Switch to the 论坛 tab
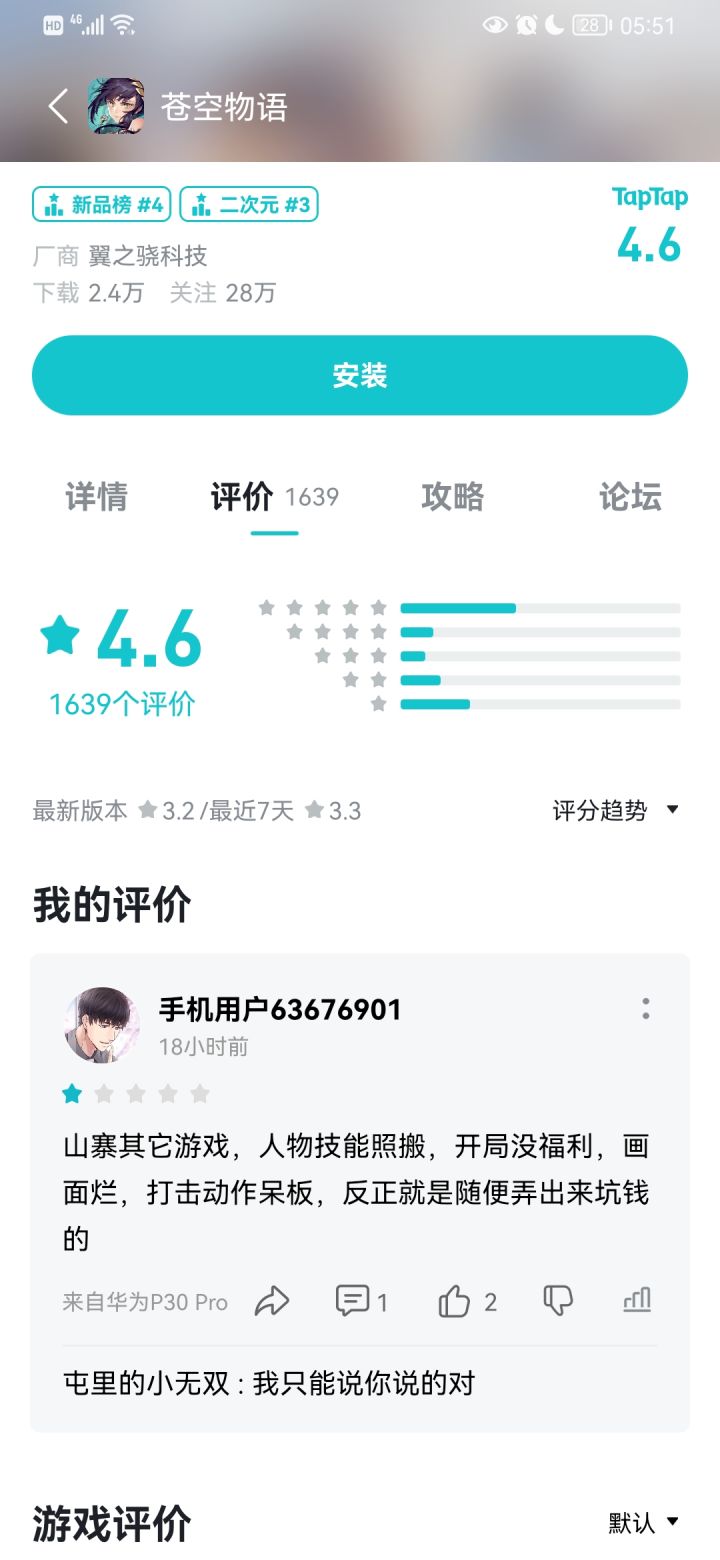720x1560 pixels. 630,497
